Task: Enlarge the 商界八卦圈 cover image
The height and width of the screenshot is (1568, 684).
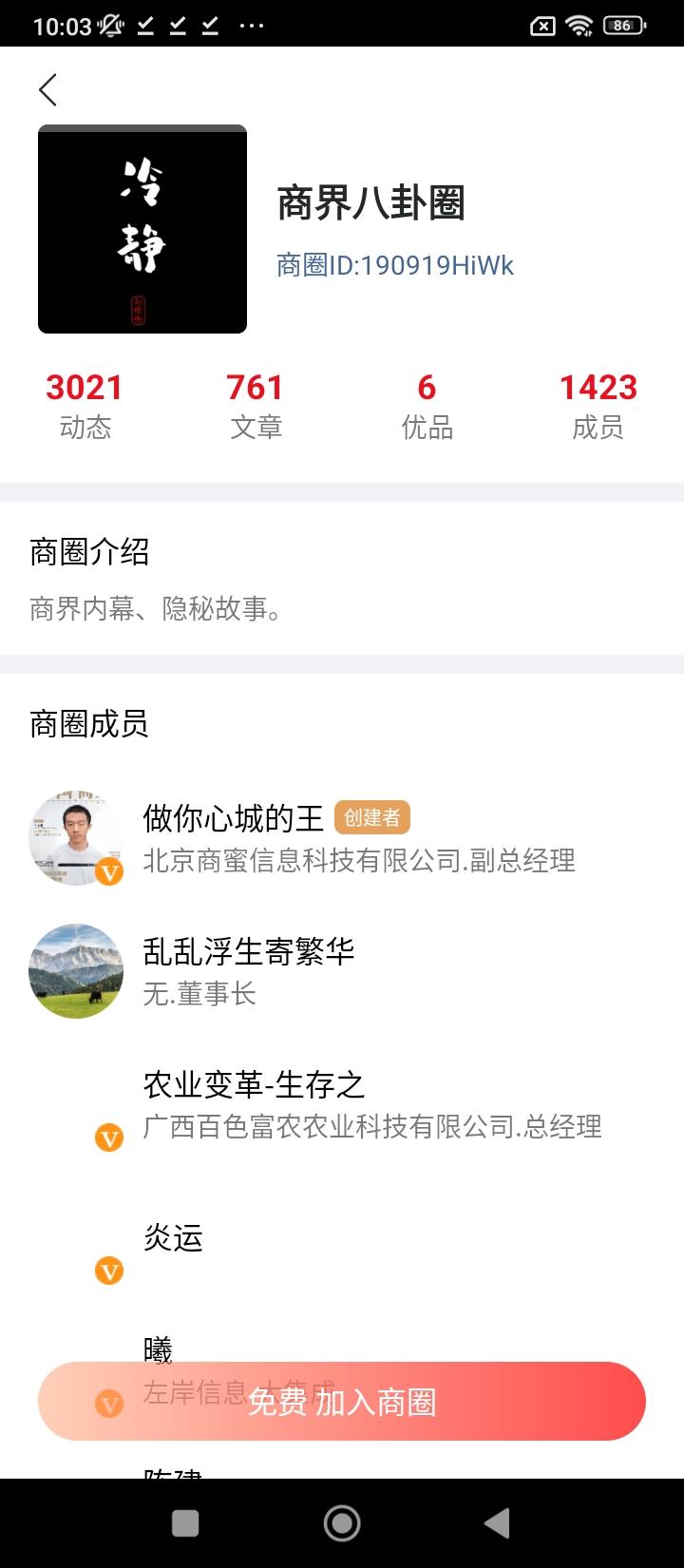Action: (142, 229)
